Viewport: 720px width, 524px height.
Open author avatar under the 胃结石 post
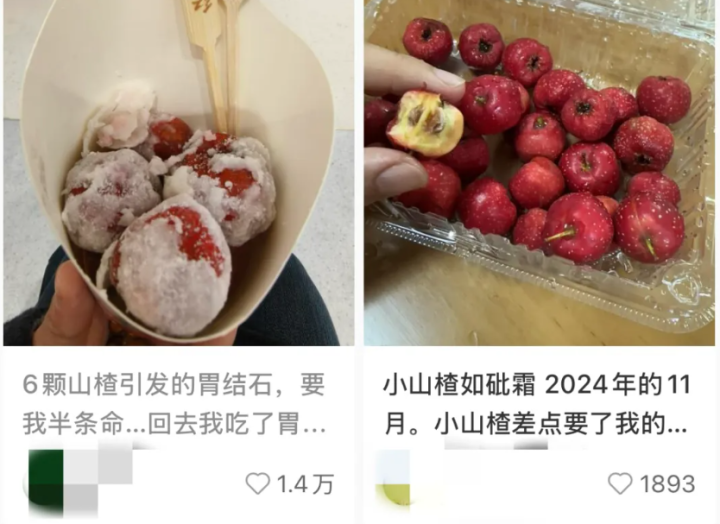click(x=46, y=484)
